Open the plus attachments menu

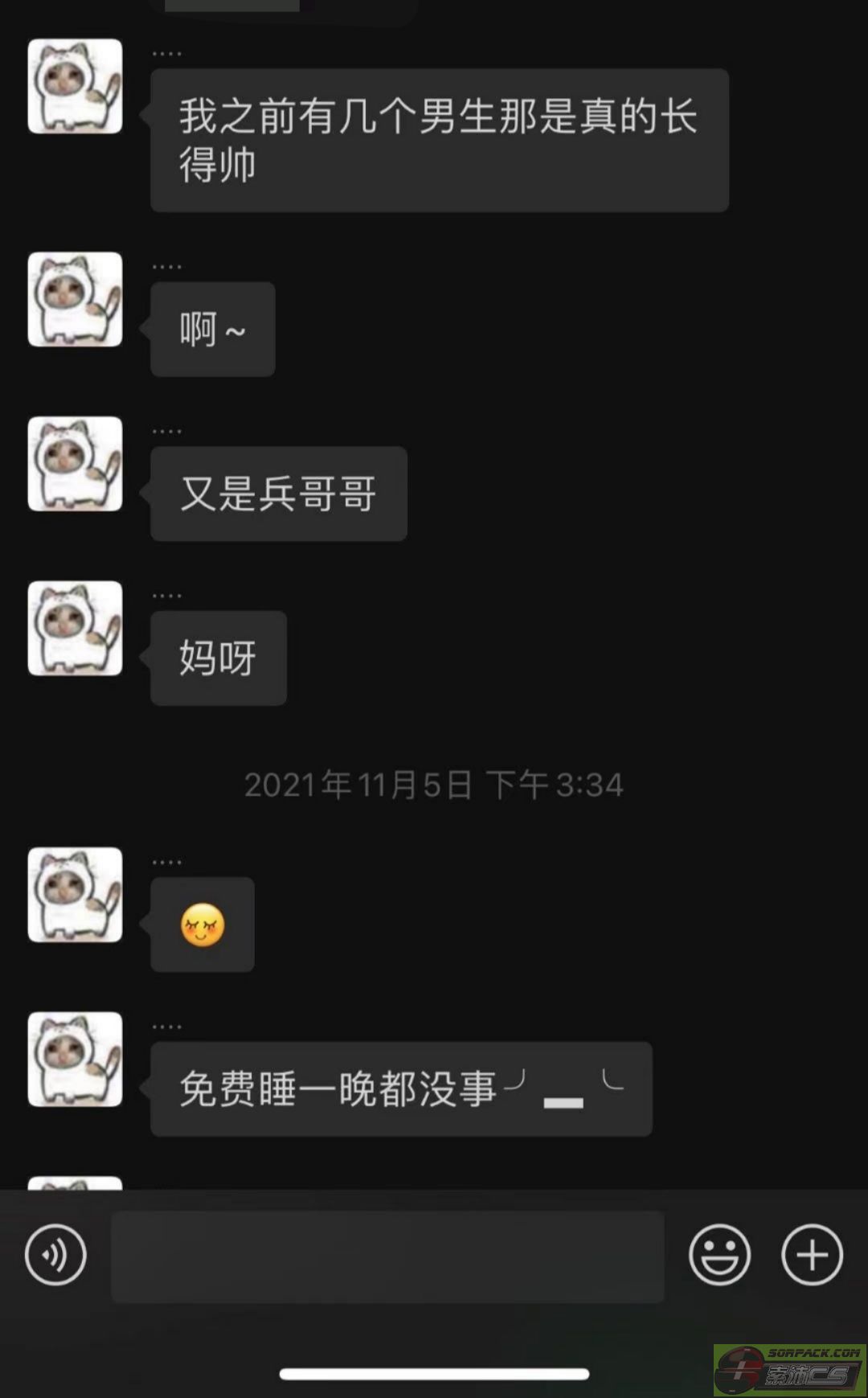812,1254
